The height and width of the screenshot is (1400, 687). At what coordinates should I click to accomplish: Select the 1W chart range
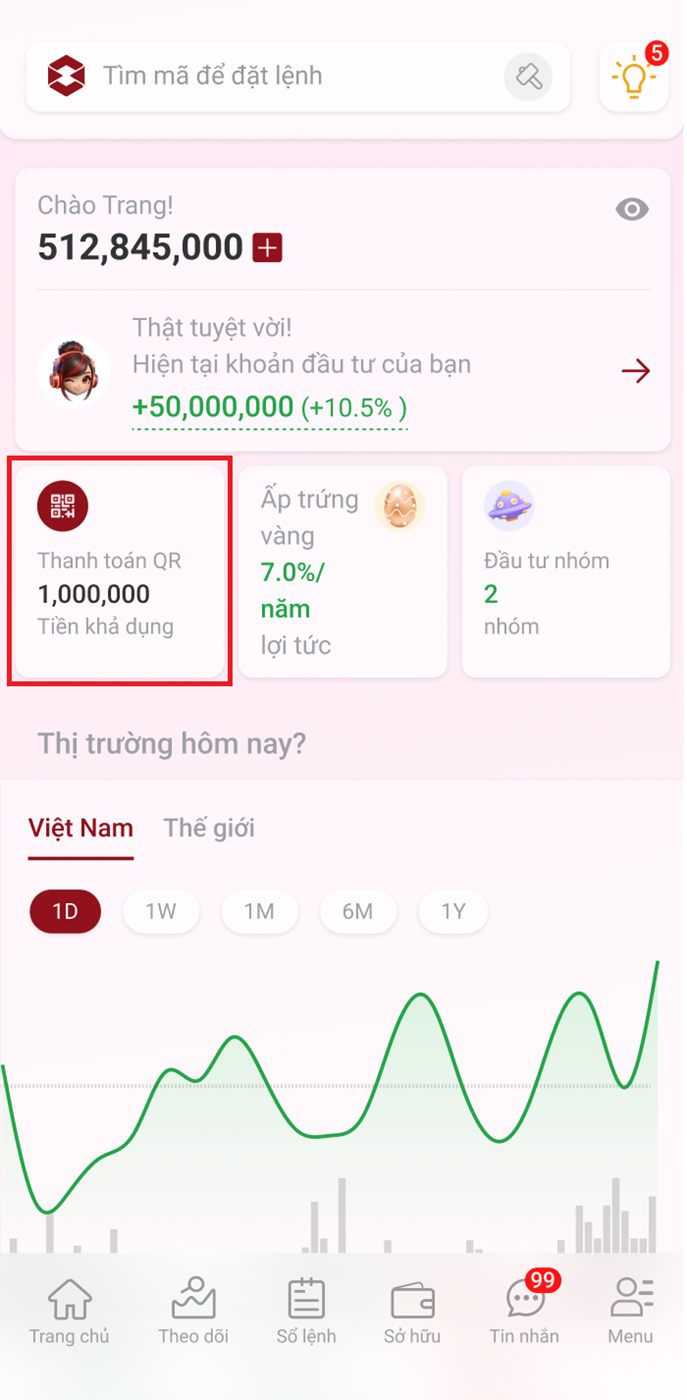[161, 911]
